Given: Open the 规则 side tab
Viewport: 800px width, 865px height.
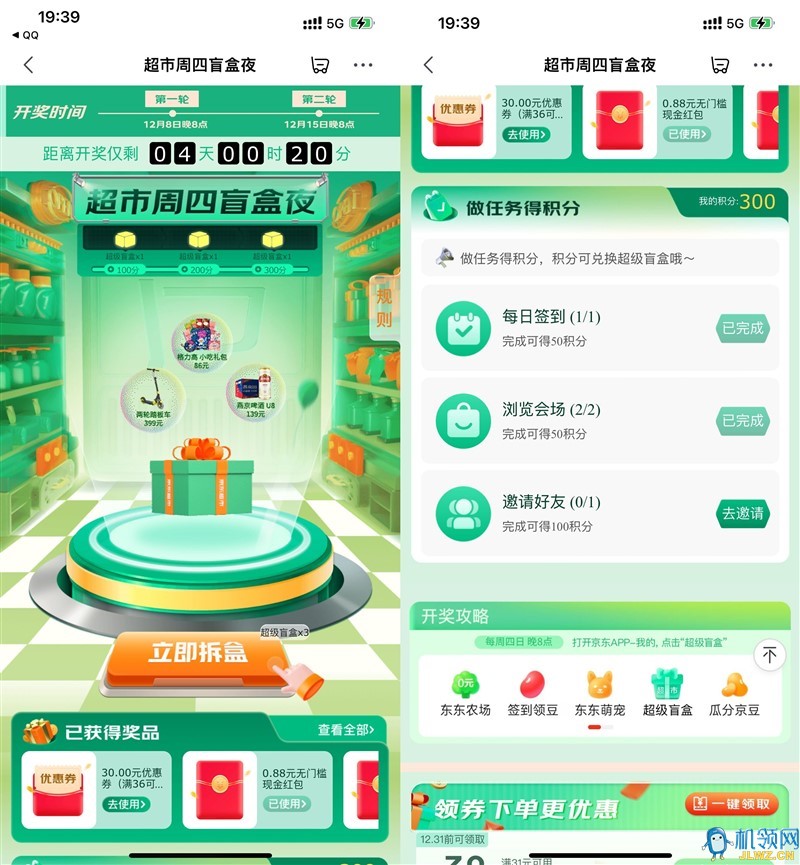Looking at the screenshot, I should [x=384, y=307].
